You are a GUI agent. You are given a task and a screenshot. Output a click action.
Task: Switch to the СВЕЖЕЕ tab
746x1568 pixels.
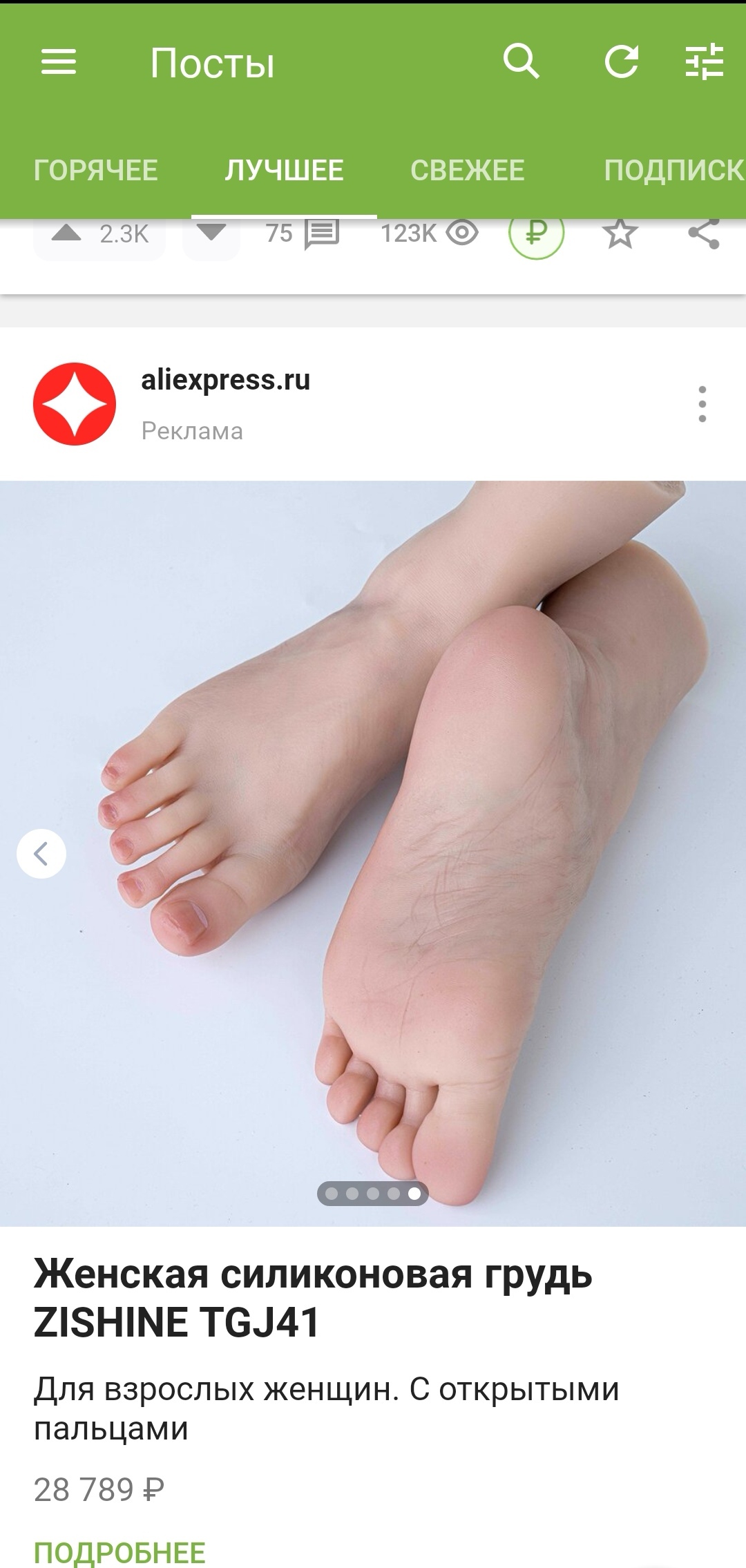click(468, 171)
